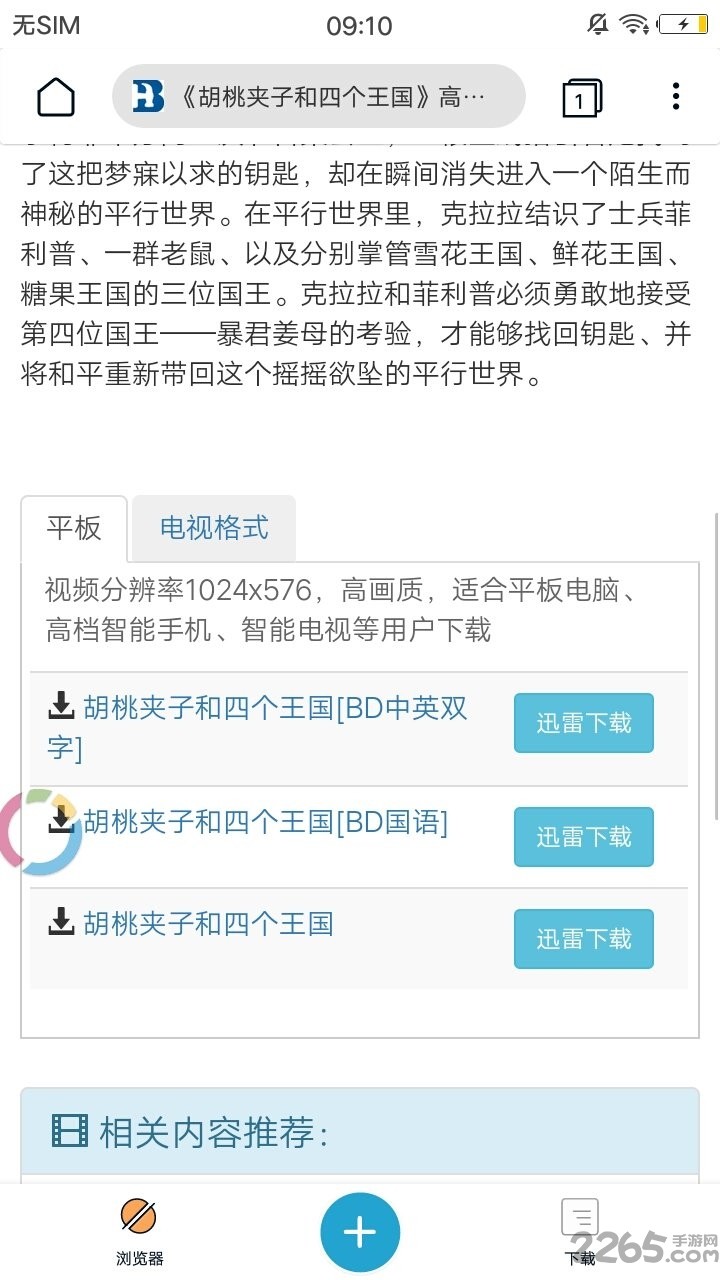Open the three-dot browser menu
720x1280 pixels.
675,96
